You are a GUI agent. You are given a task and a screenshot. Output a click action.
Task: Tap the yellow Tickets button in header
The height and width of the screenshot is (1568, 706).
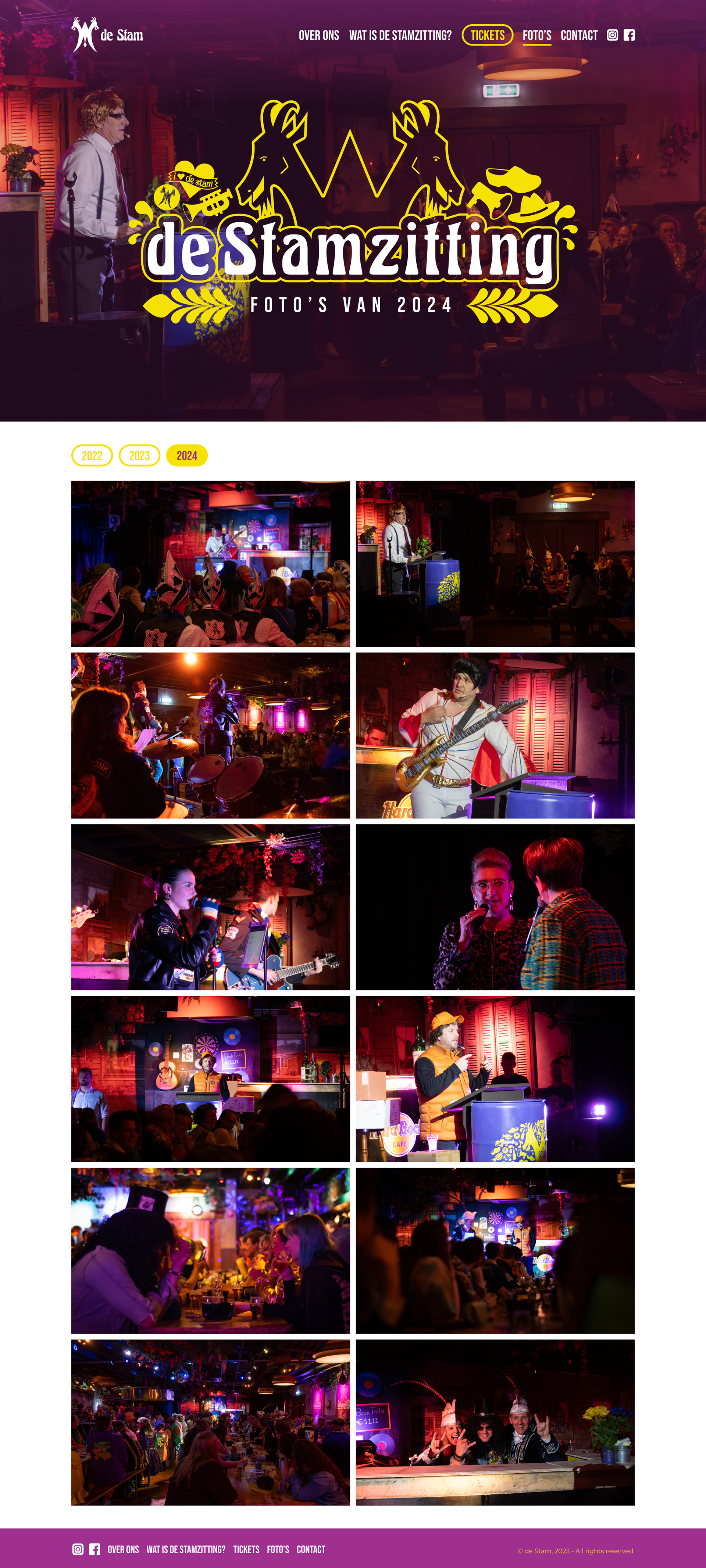[x=487, y=35]
